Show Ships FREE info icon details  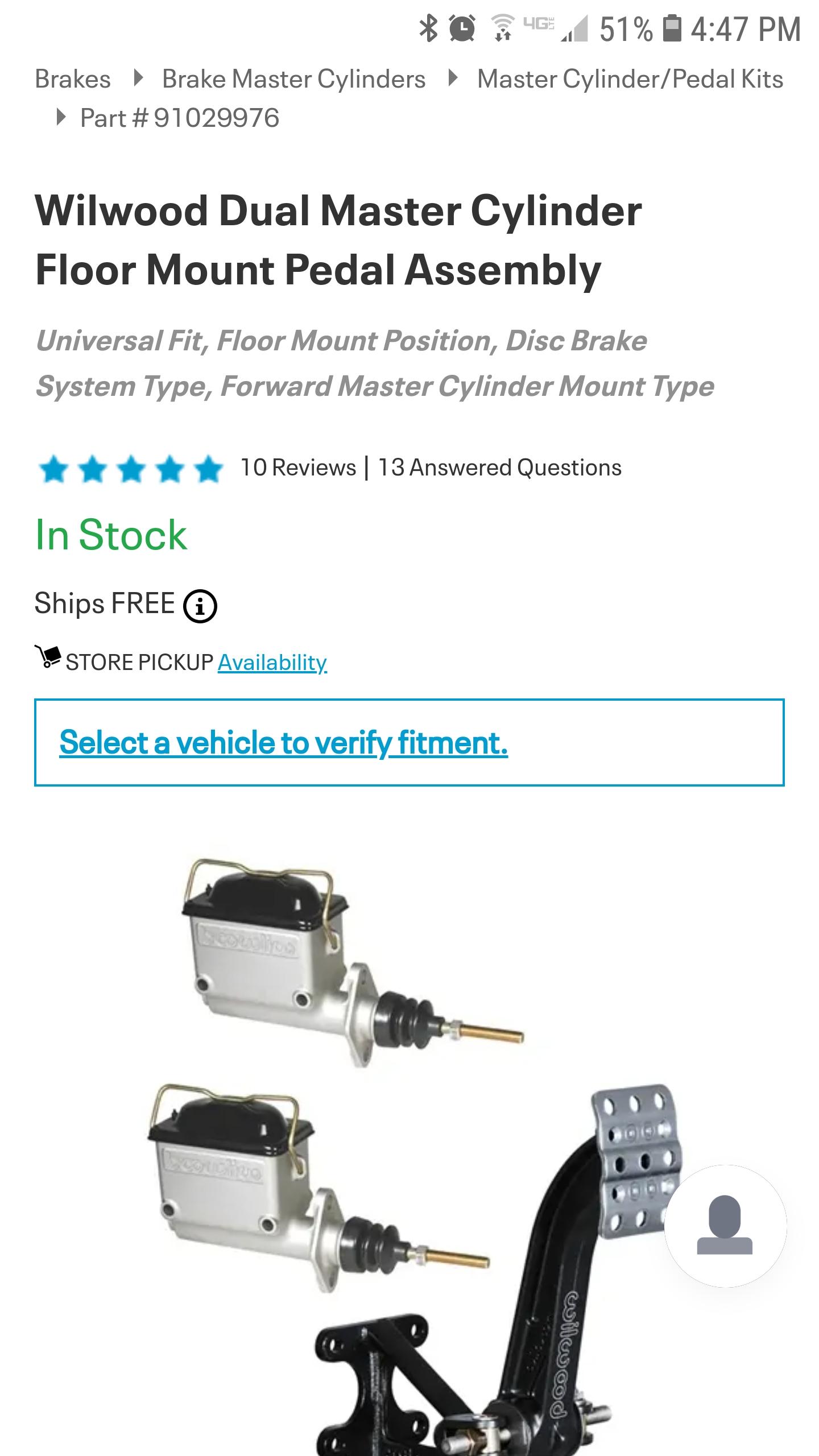point(200,606)
